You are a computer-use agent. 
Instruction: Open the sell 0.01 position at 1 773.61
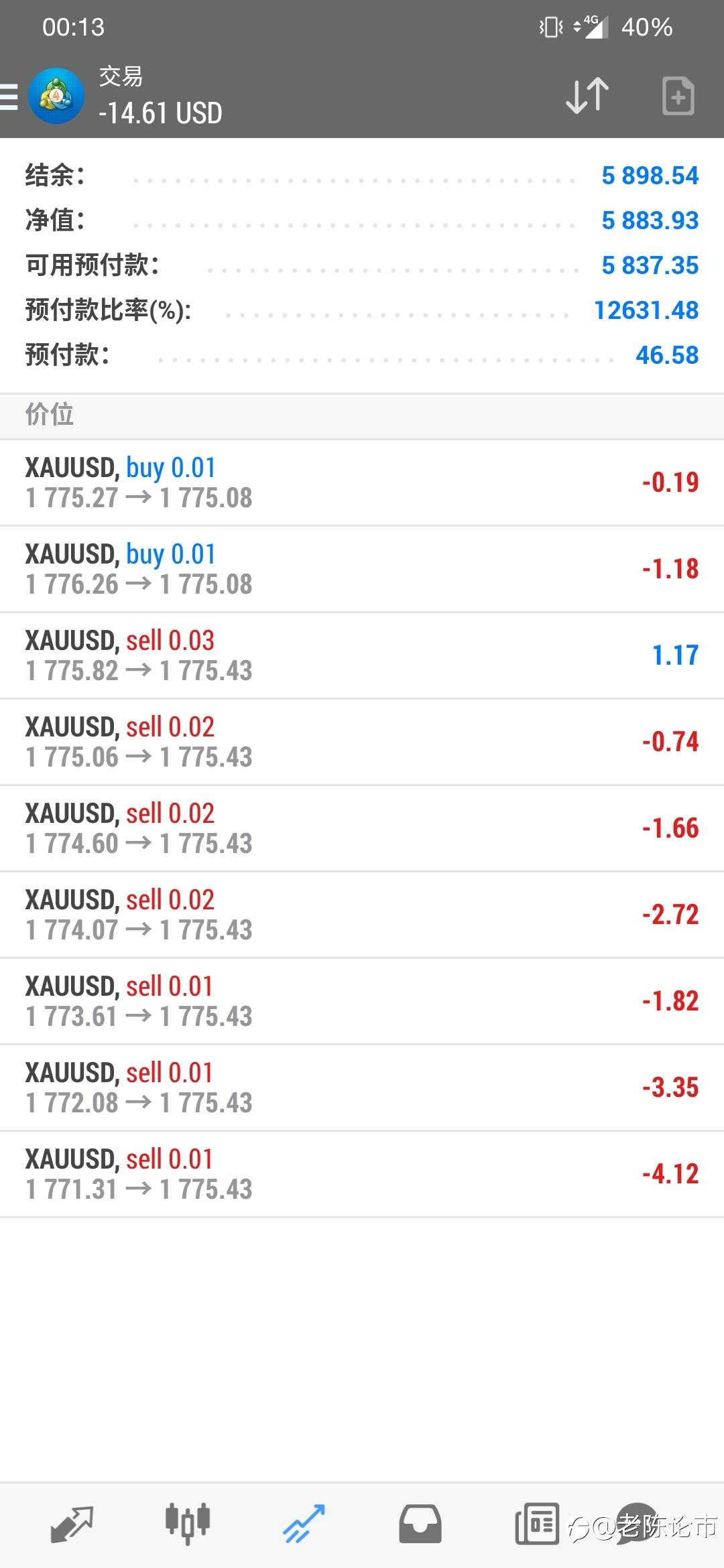(x=362, y=1002)
